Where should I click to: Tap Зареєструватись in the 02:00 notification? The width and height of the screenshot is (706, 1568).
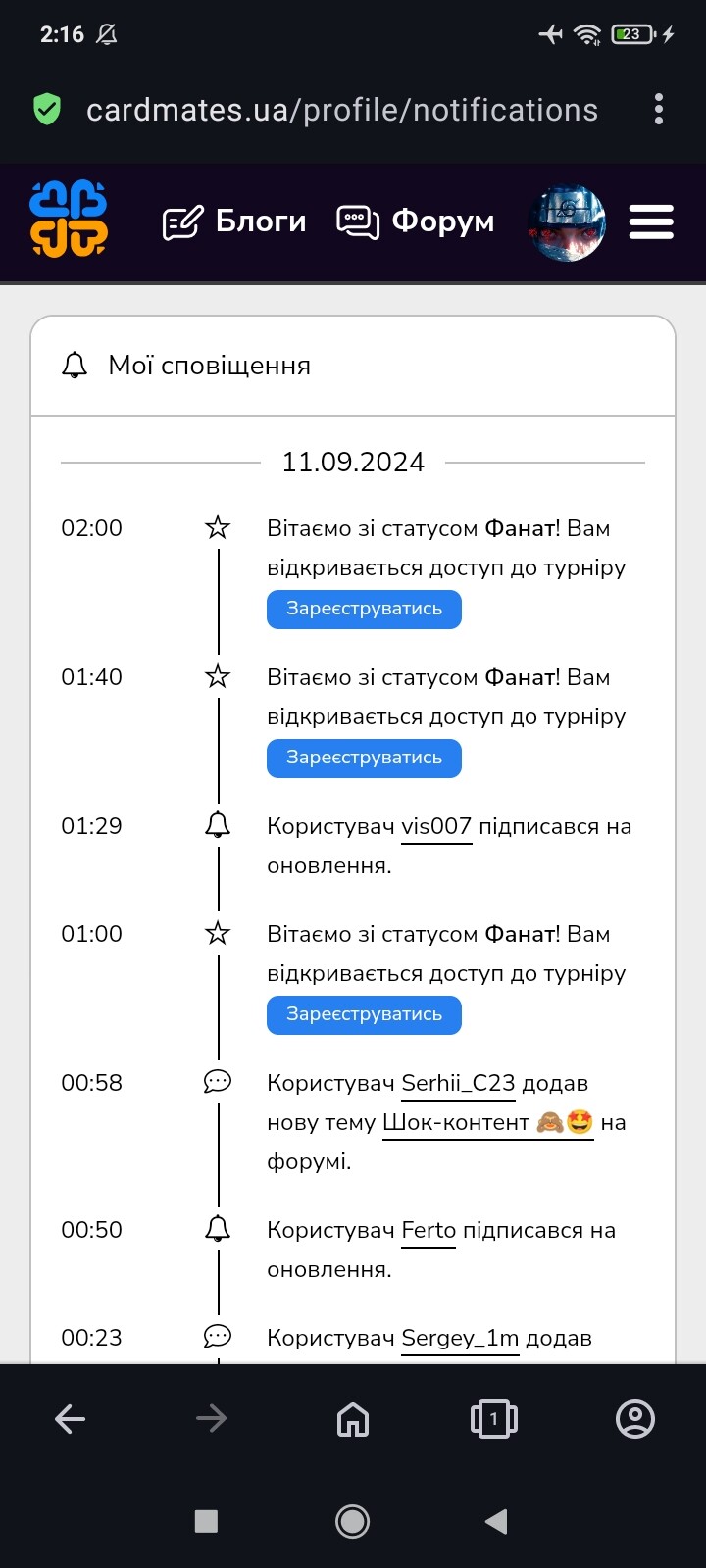tap(364, 610)
